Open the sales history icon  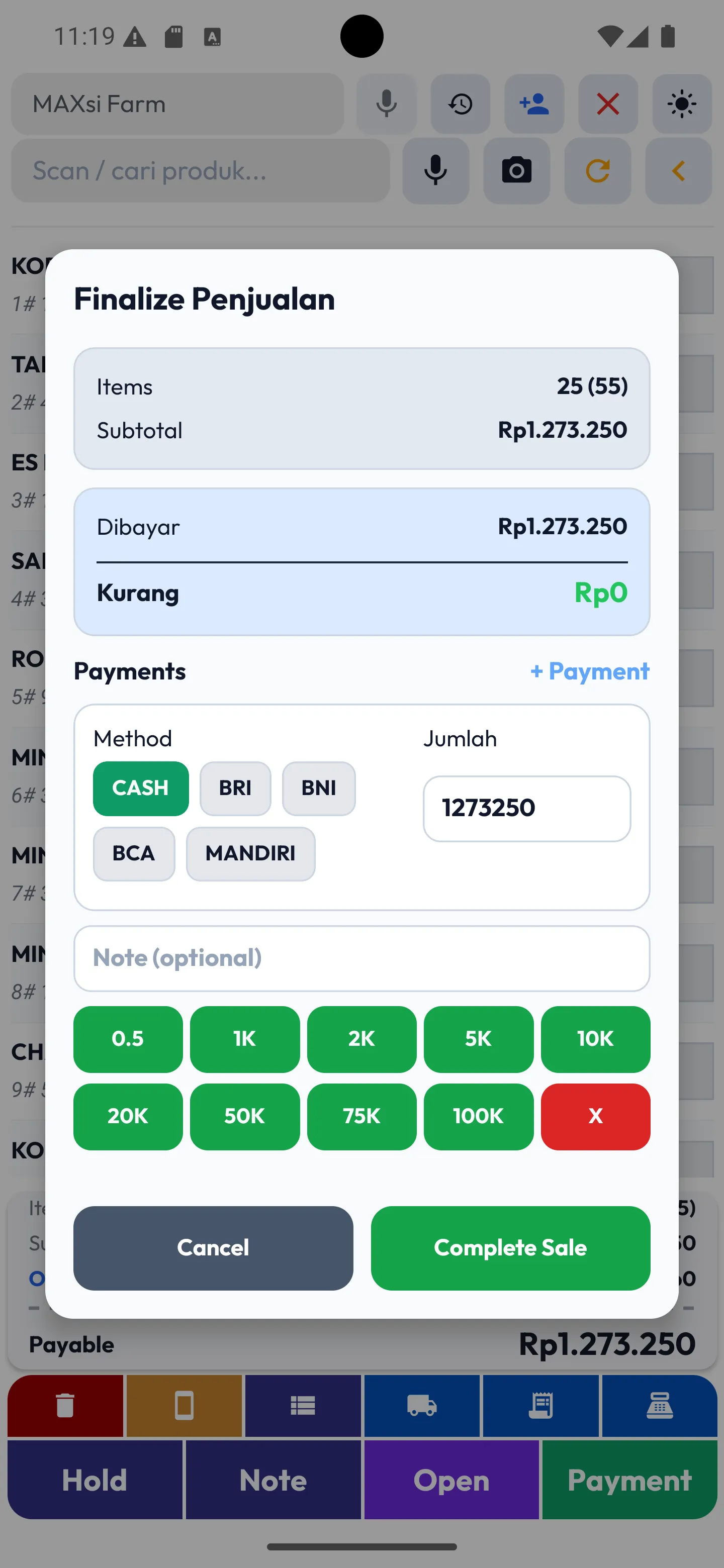point(461,105)
